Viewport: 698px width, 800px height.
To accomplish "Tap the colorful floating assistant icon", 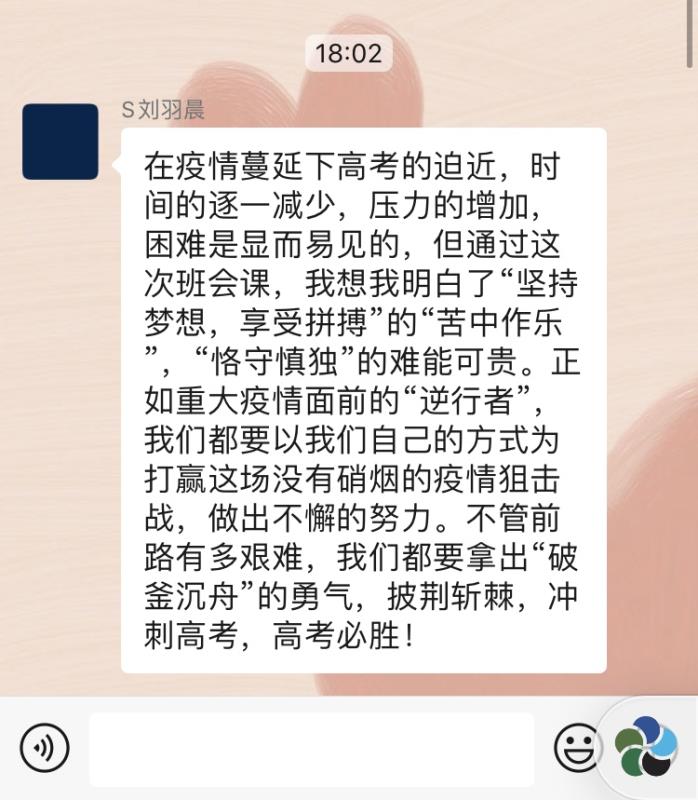I will (x=648, y=746).
